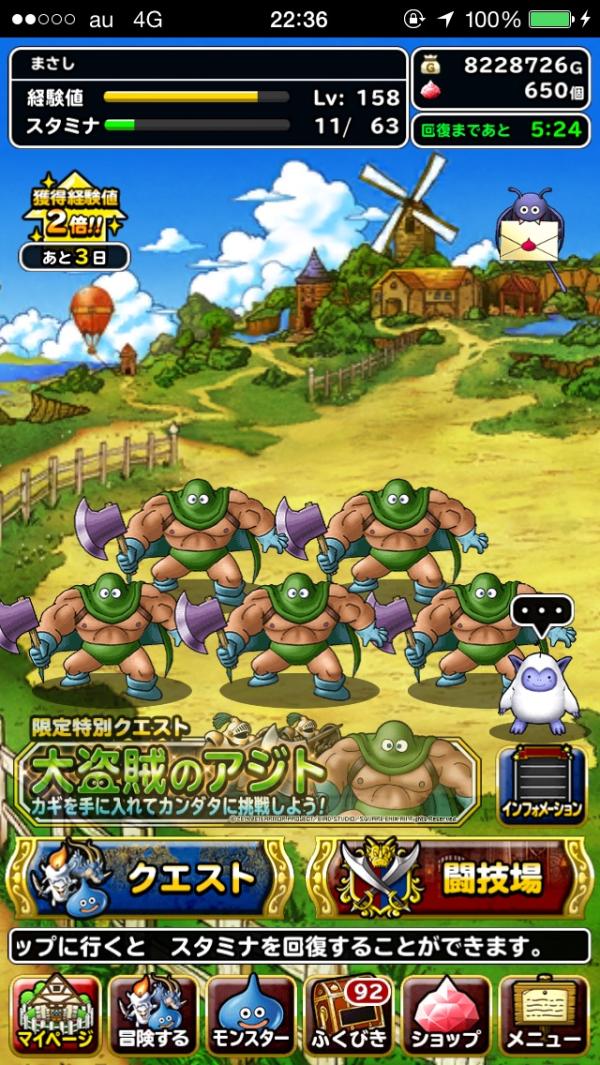Enter the 闘技場 arena
This screenshot has width=600, height=1065.
click(x=448, y=877)
